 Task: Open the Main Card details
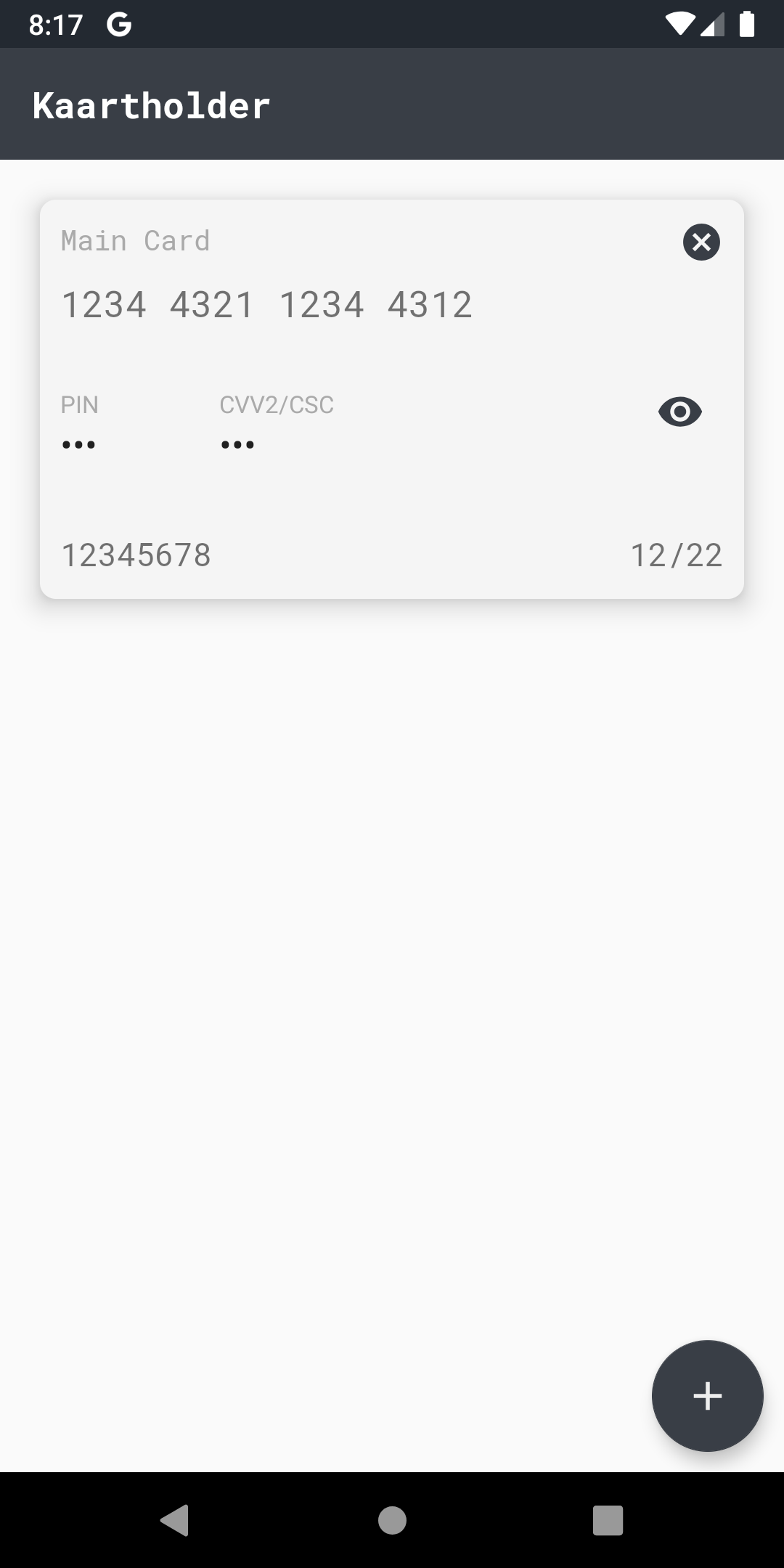392,399
